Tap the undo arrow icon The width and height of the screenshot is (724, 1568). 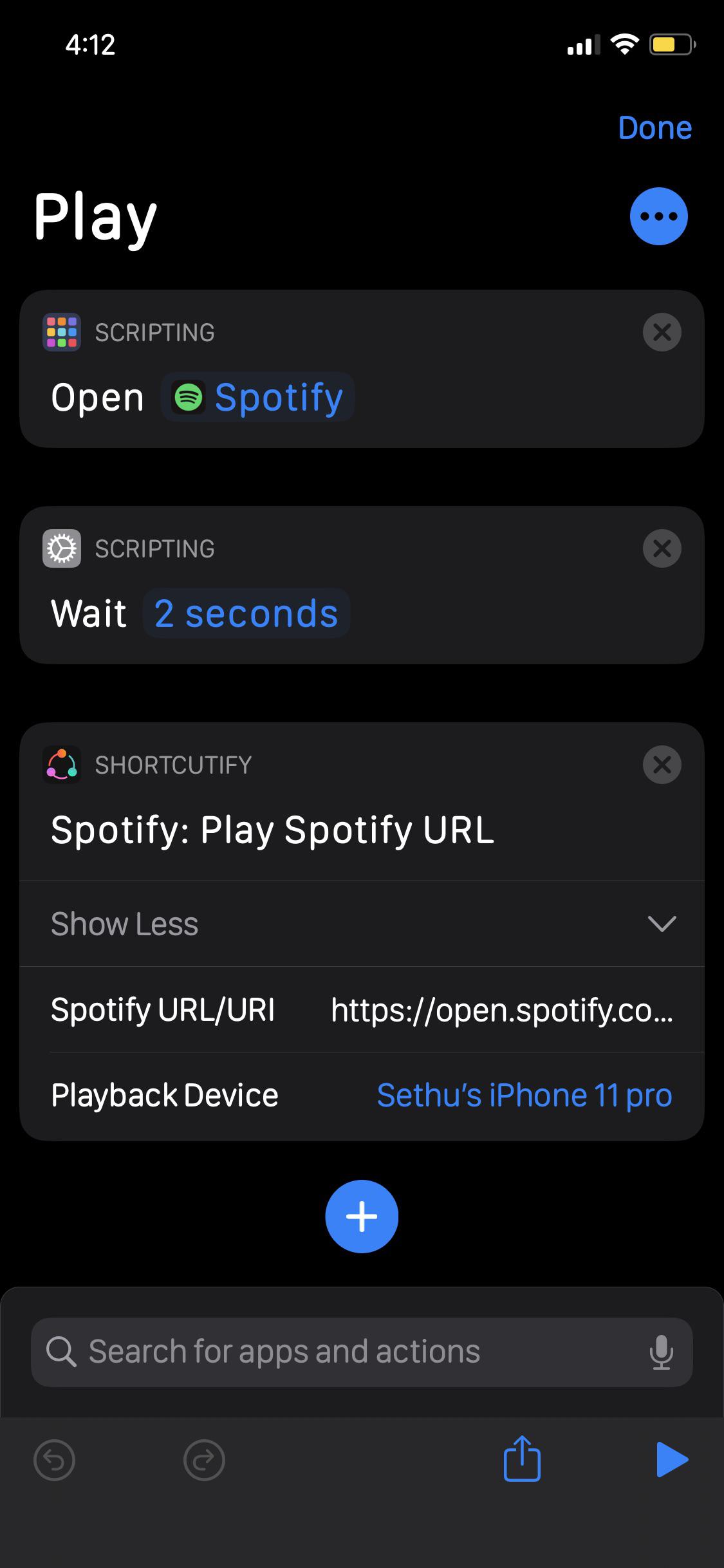pos(54,1460)
